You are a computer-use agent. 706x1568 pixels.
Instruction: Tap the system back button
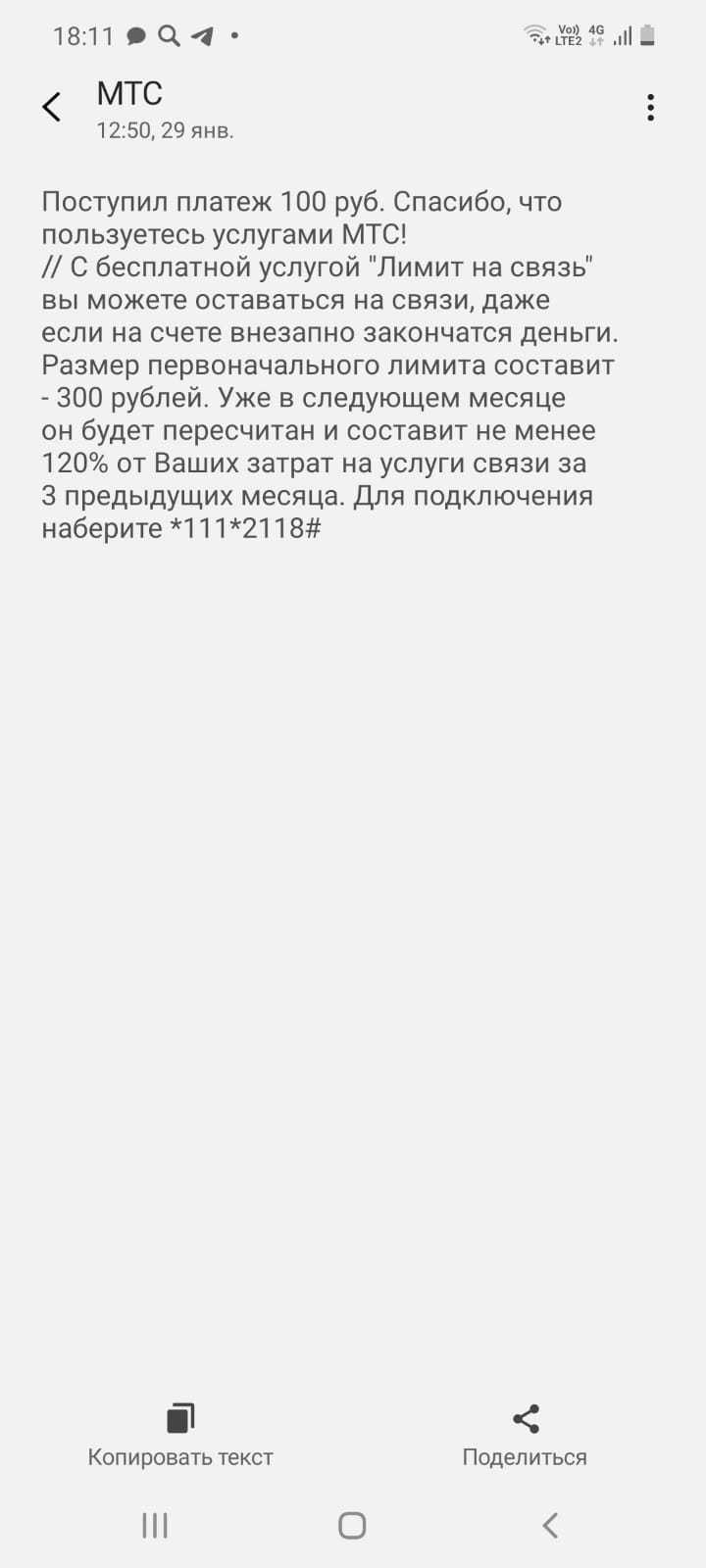coord(550,1525)
